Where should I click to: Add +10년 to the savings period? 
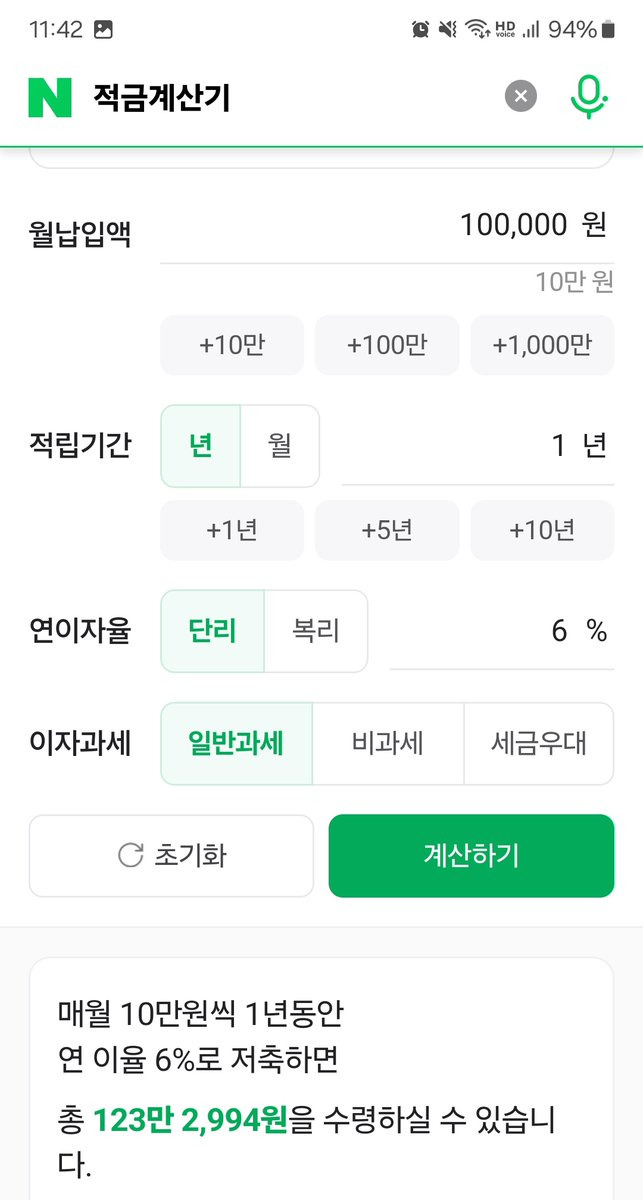[x=542, y=530]
